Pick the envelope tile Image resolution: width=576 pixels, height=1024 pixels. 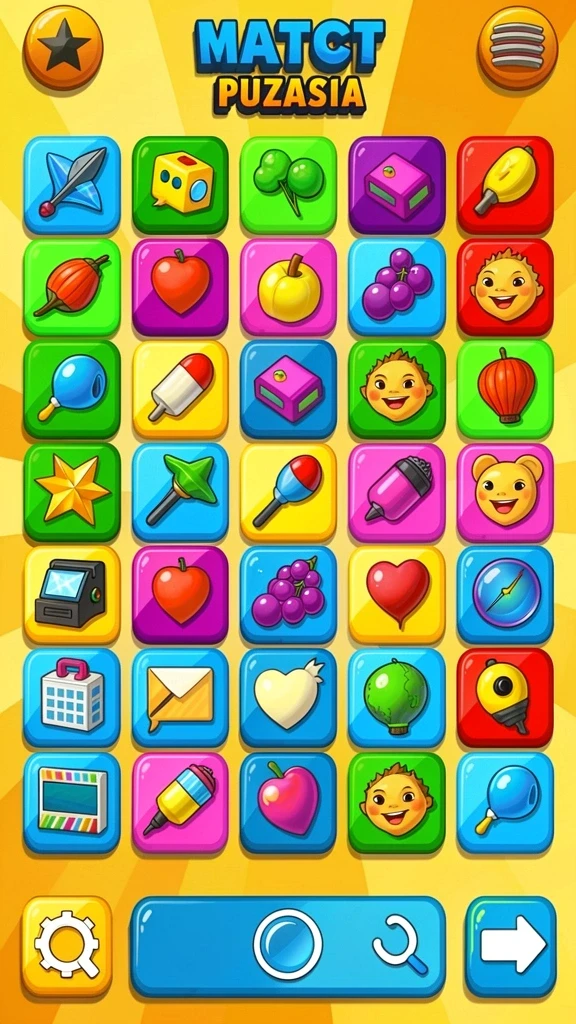point(180,697)
